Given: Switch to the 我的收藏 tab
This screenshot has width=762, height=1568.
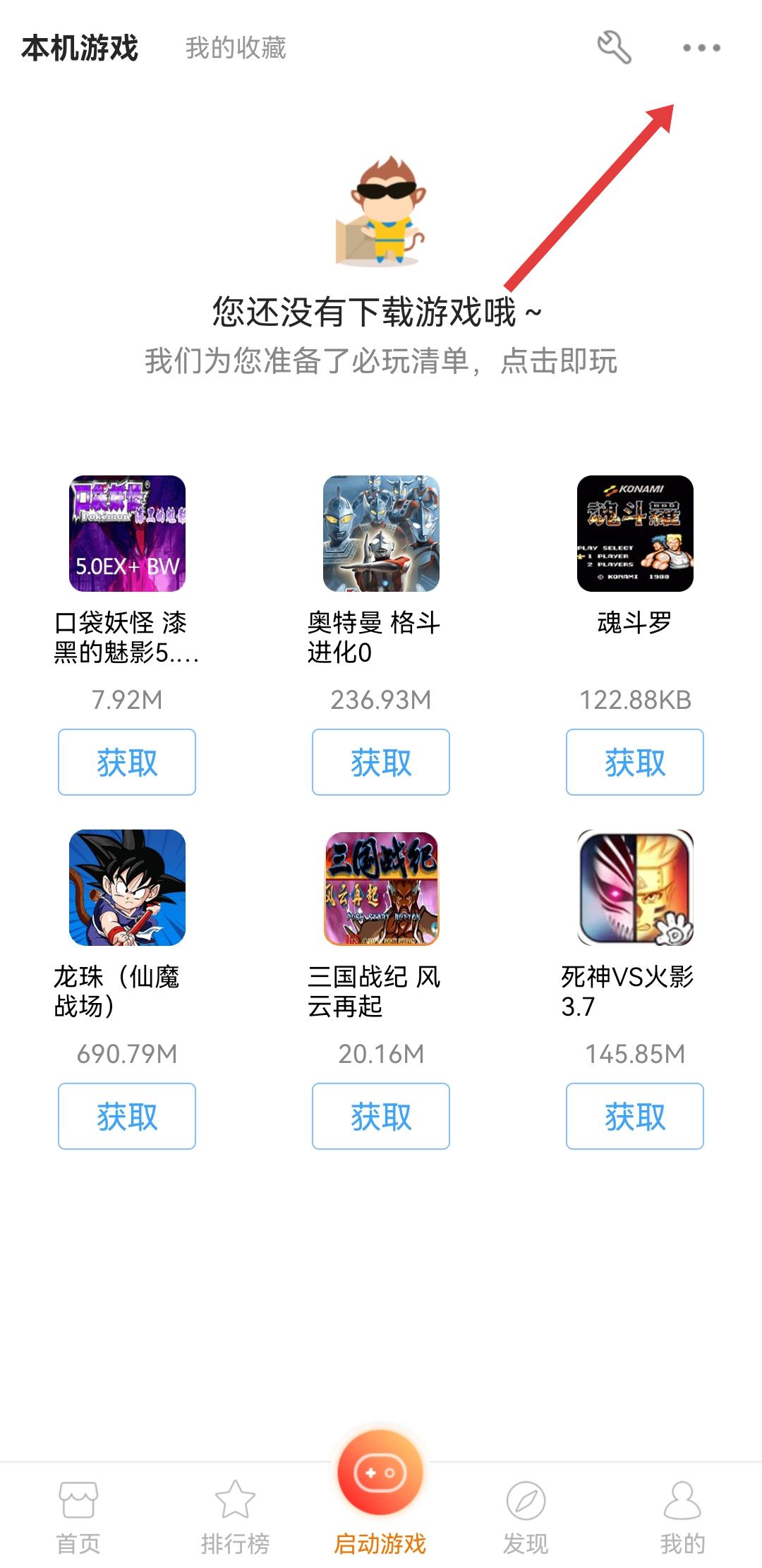Looking at the screenshot, I should (x=236, y=48).
